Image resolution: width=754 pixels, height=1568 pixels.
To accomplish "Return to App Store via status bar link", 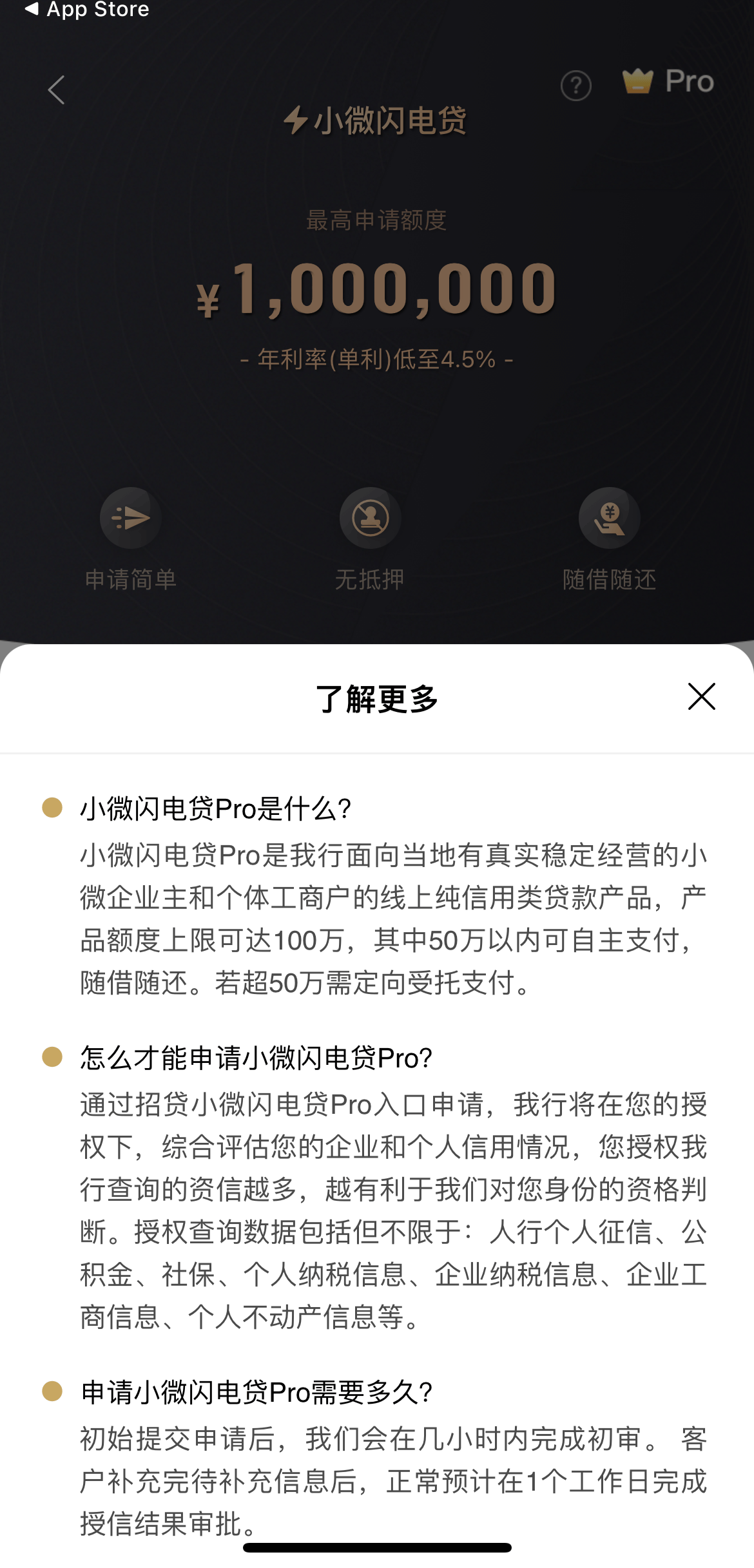I will pos(86,9).
